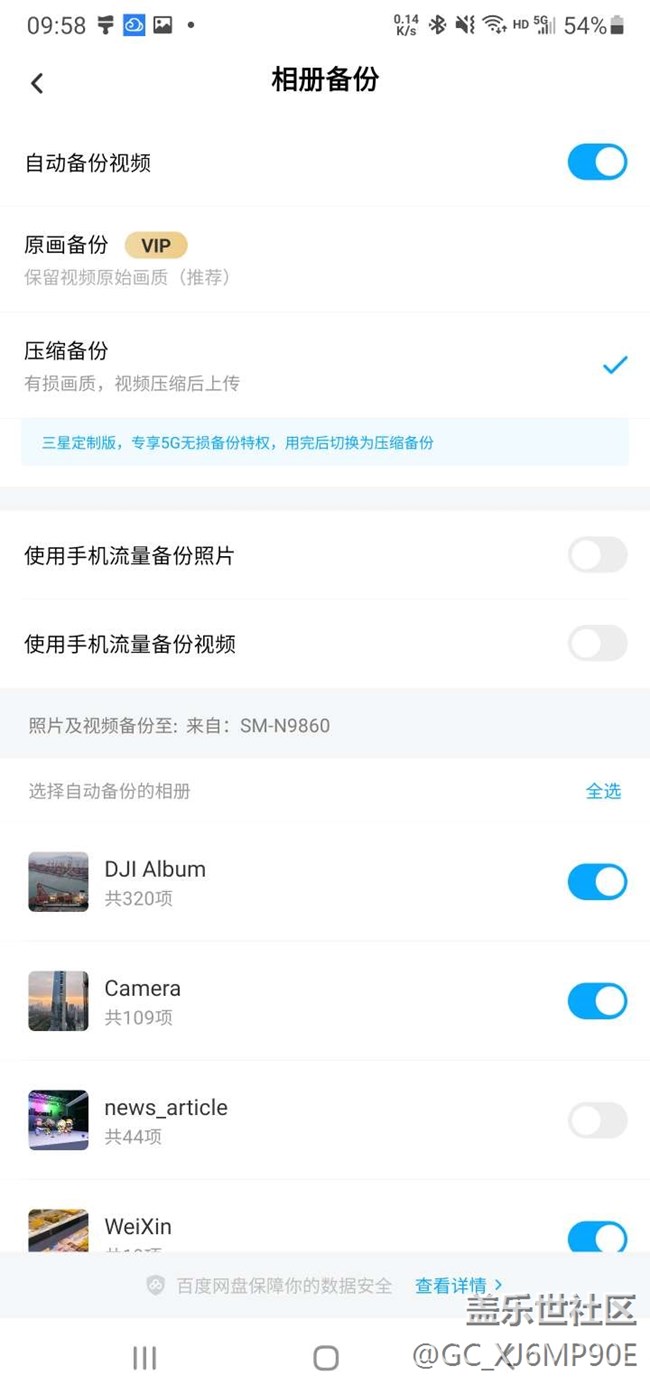Select the 原画备份 VIP option
650x1394 pixels.
tap(130, 258)
